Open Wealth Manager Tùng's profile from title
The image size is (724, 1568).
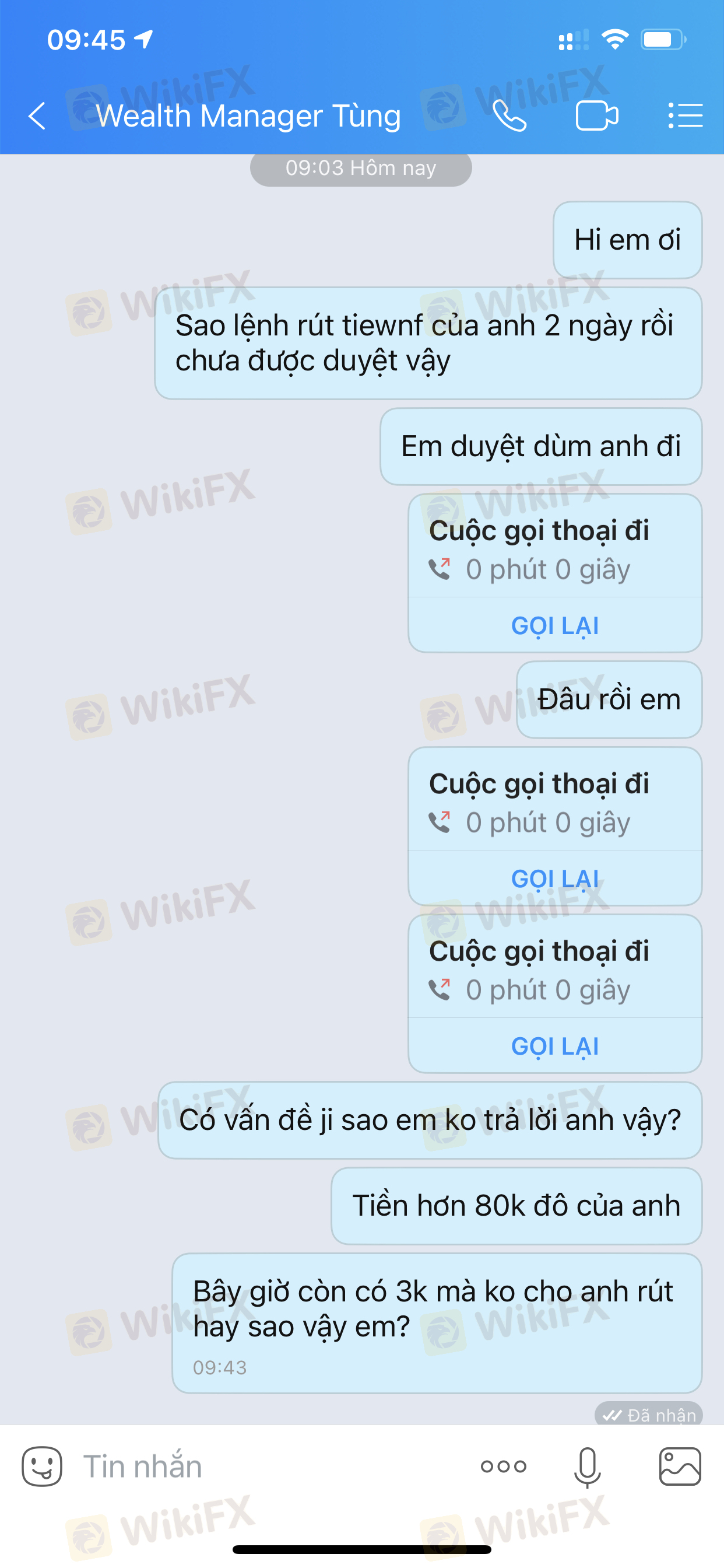tap(248, 116)
